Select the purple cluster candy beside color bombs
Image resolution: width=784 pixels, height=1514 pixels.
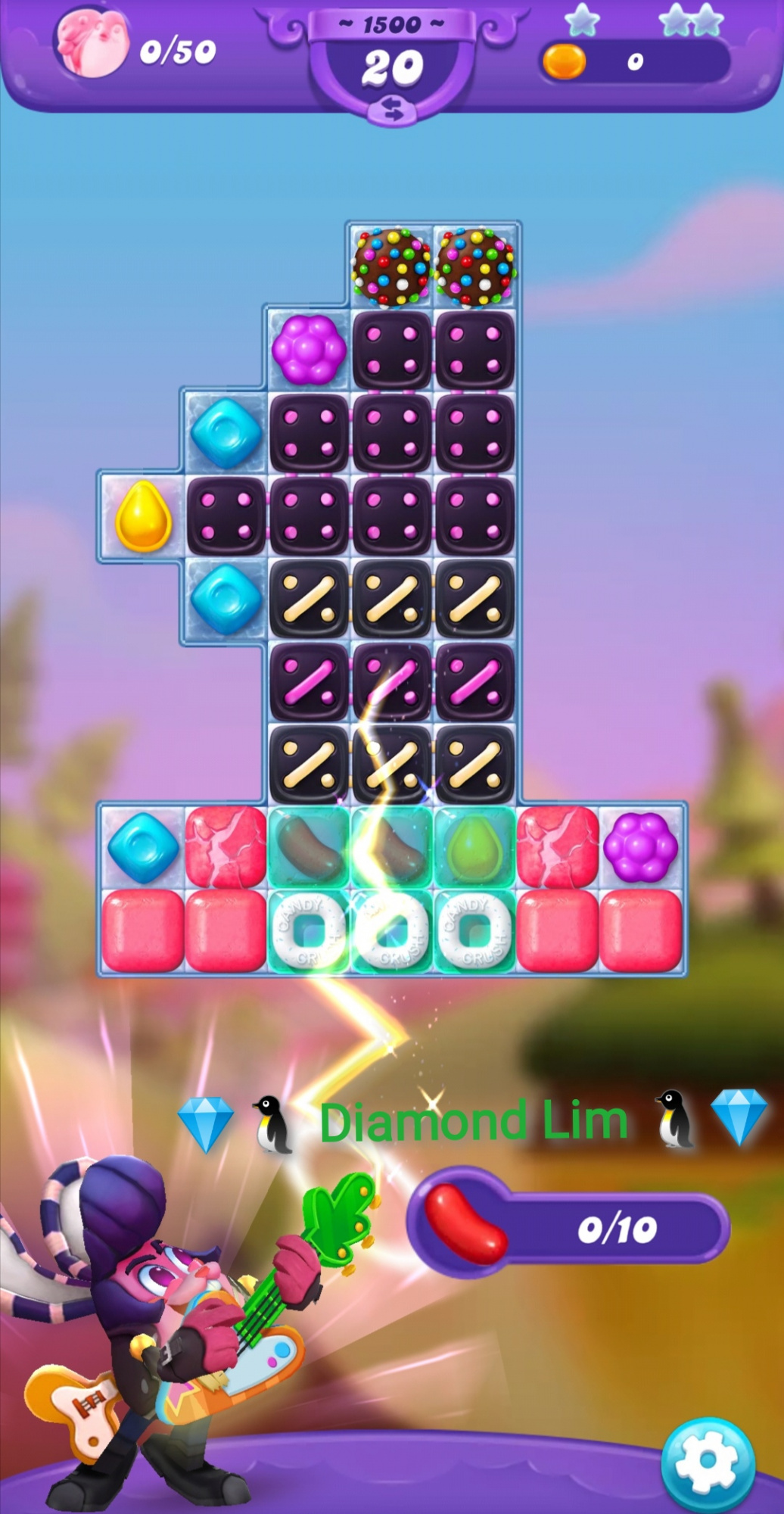click(309, 350)
